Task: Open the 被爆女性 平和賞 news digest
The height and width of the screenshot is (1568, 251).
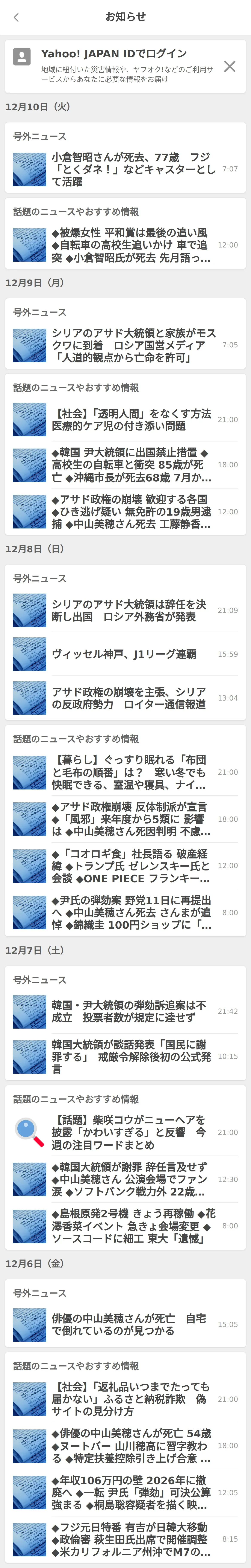Action: pyautogui.click(x=131, y=245)
